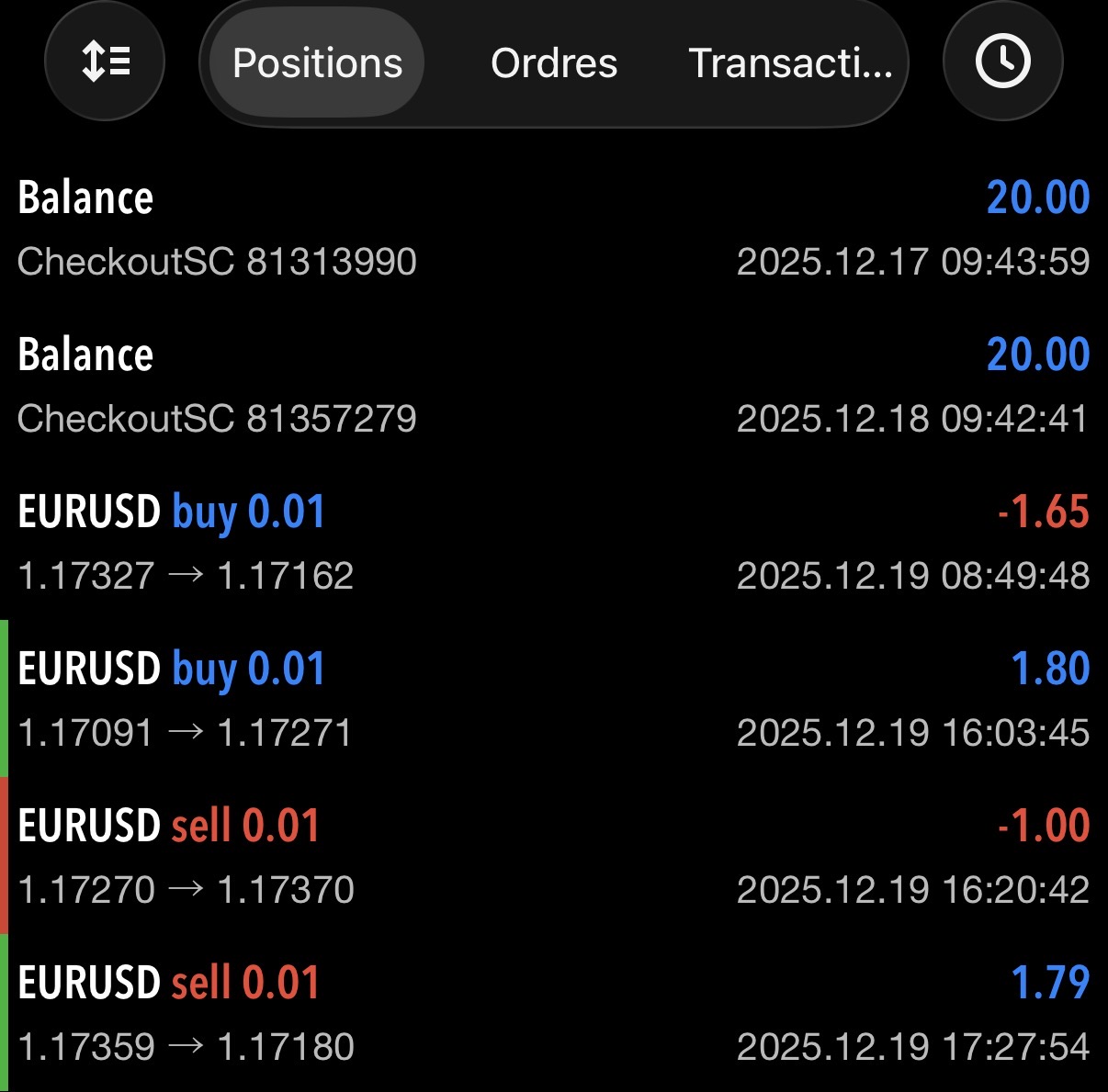Expand EURUSD sell trade with 1.79 profit
1108x1092 pixels.
tap(553, 1014)
